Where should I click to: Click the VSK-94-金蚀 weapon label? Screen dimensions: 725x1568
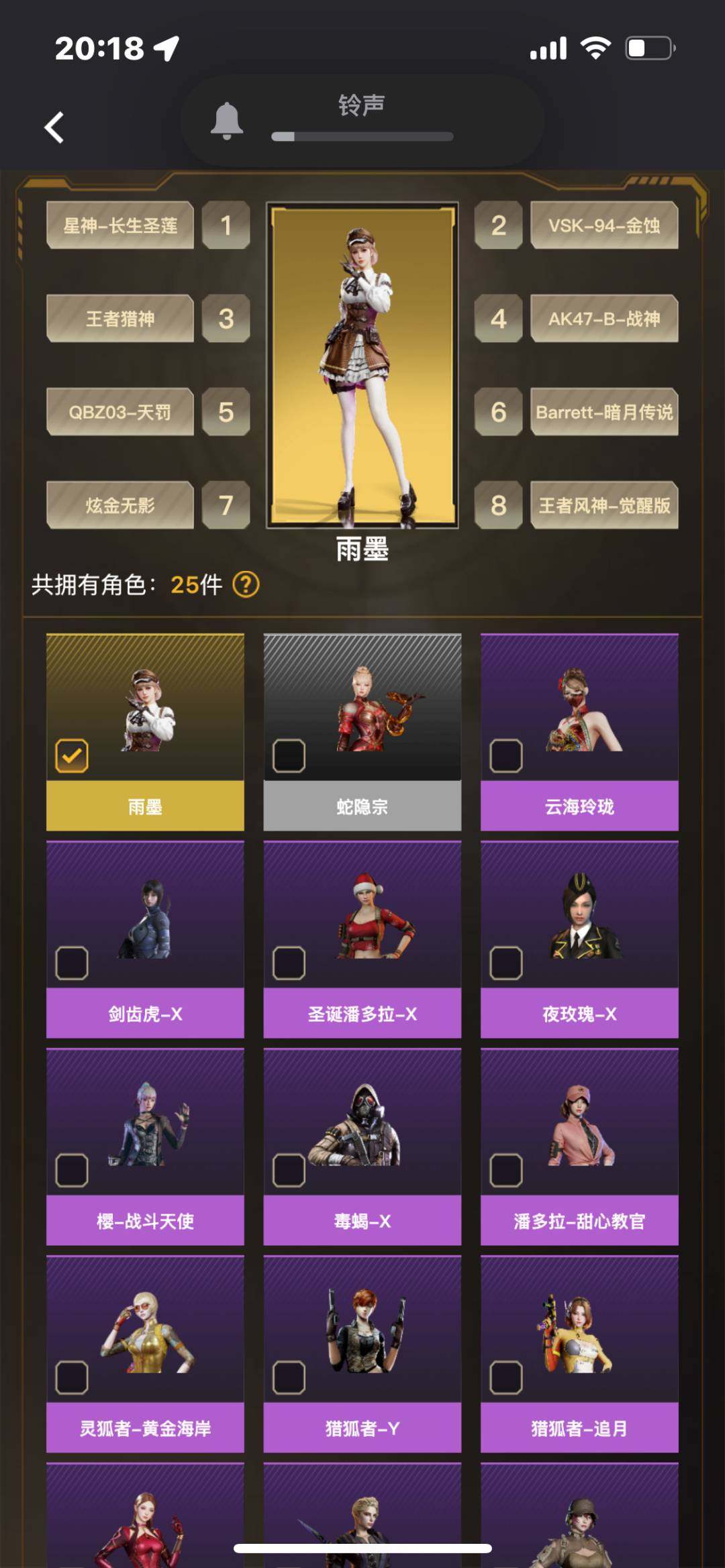coord(603,225)
